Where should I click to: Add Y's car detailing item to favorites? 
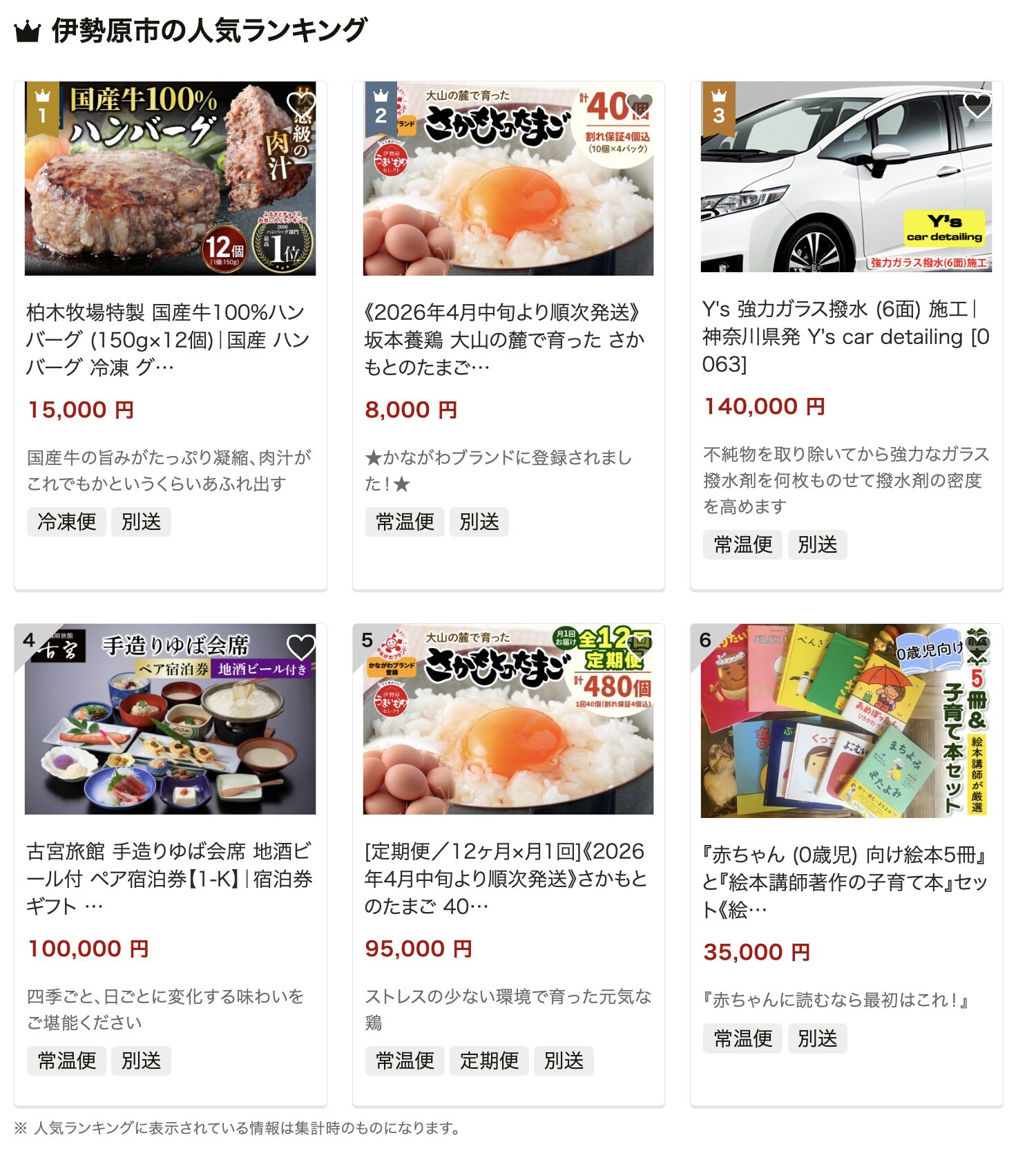(x=977, y=105)
